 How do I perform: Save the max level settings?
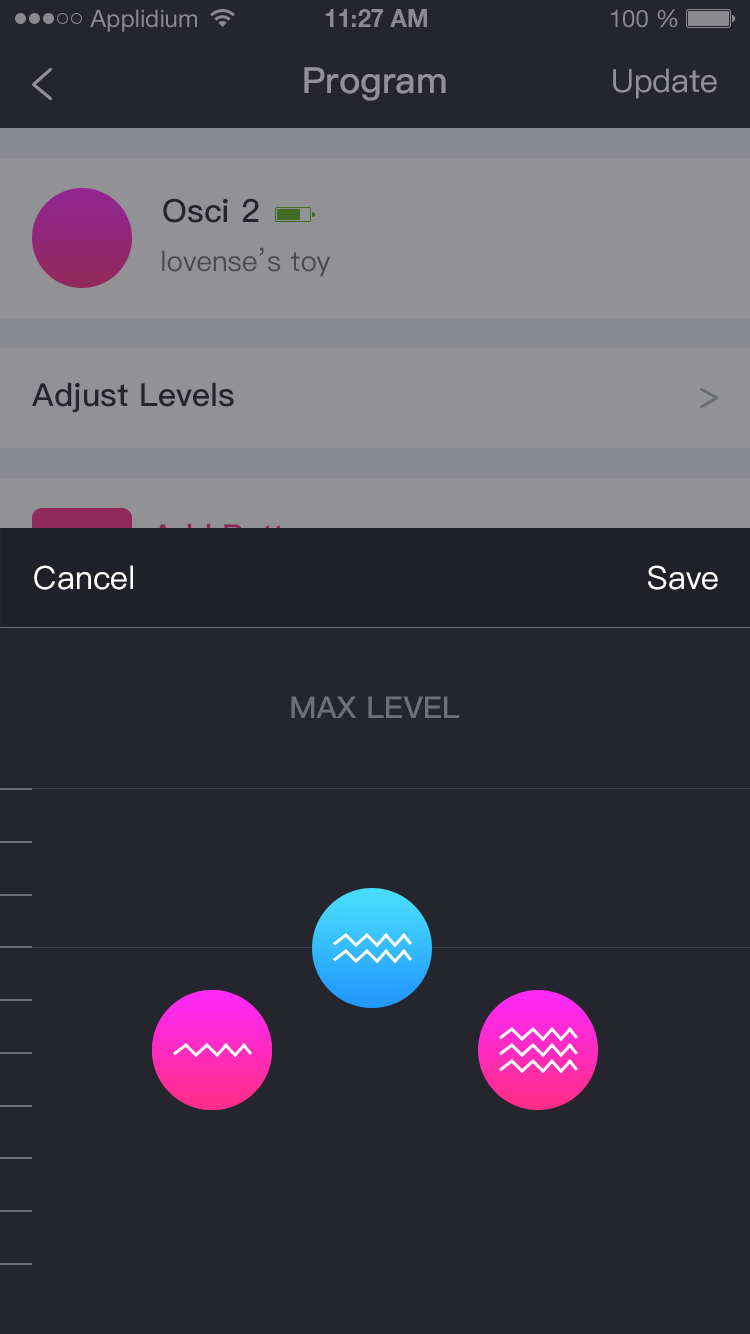point(682,578)
